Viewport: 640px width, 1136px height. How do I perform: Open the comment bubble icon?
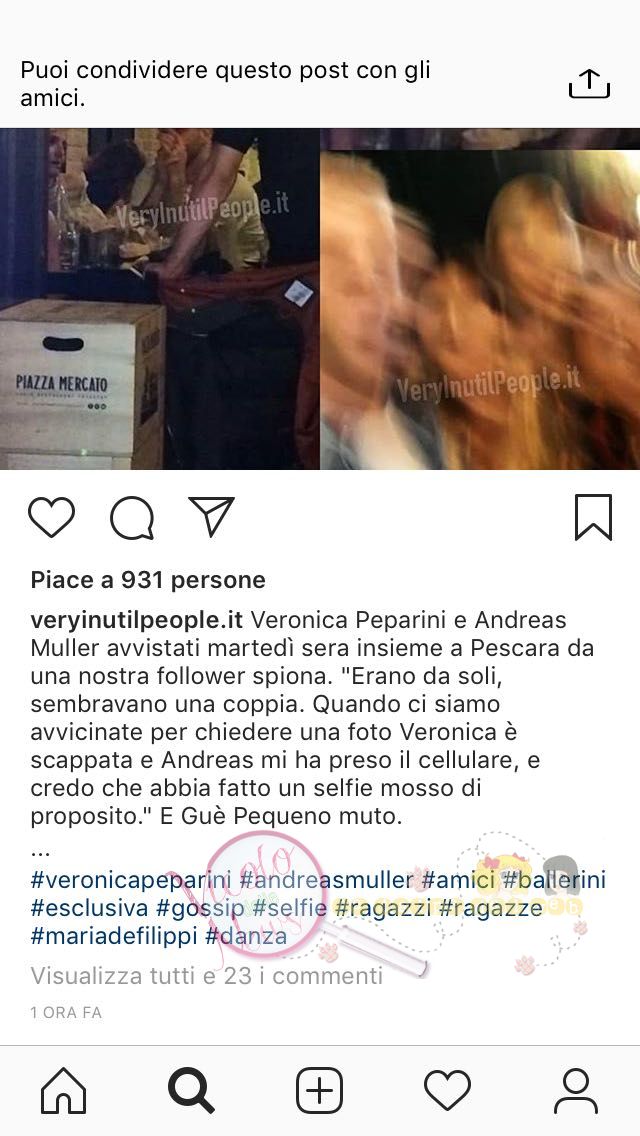132,517
